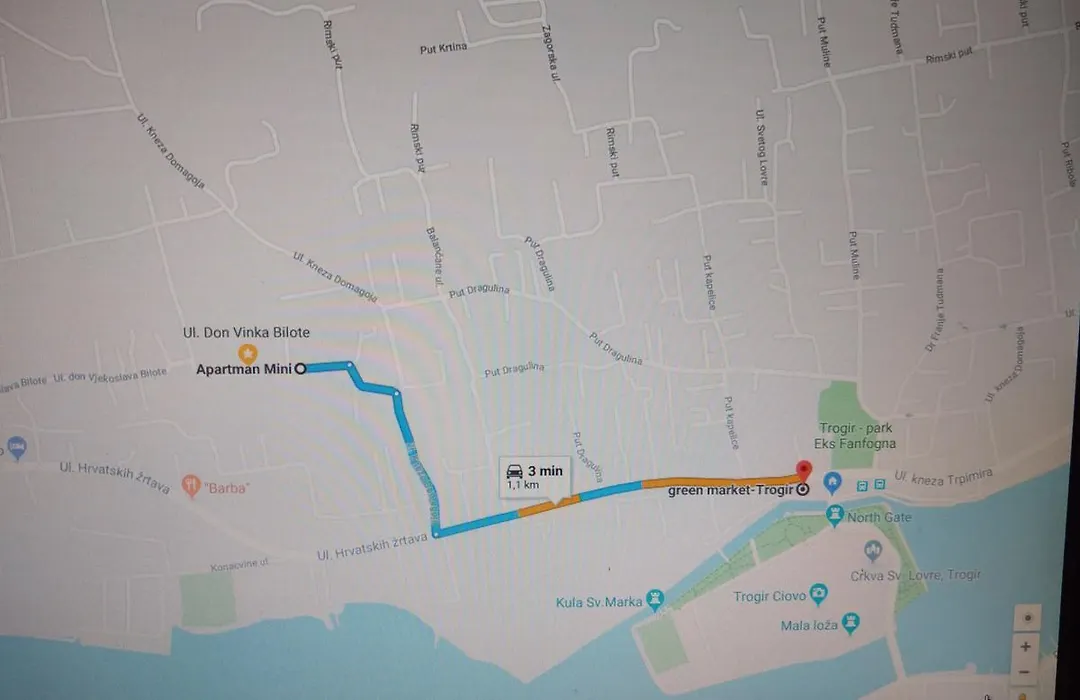Image resolution: width=1080 pixels, height=700 pixels.
Task: View the Trogir Ciovo photo marker
Action: click(819, 595)
